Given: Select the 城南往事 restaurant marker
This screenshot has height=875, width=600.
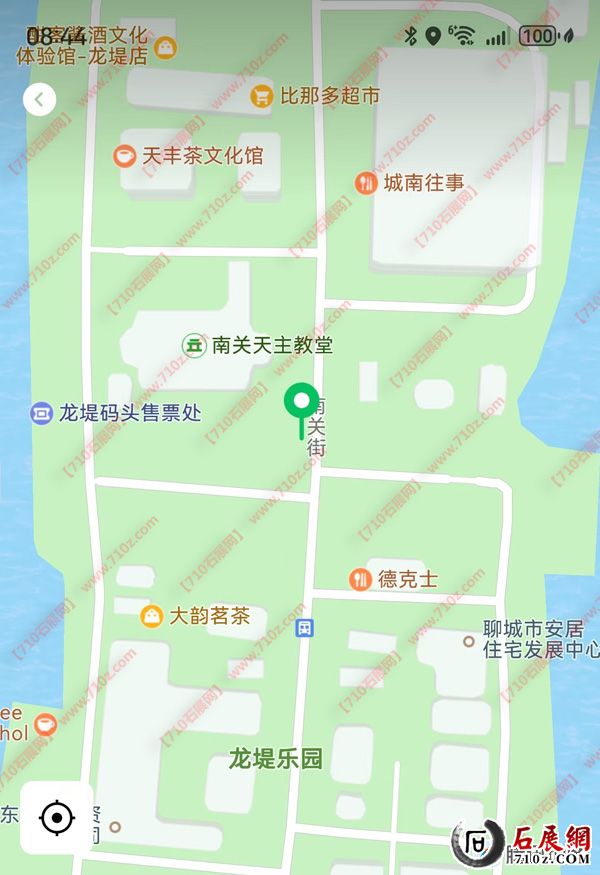Looking at the screenshot, I should [367, 182].
